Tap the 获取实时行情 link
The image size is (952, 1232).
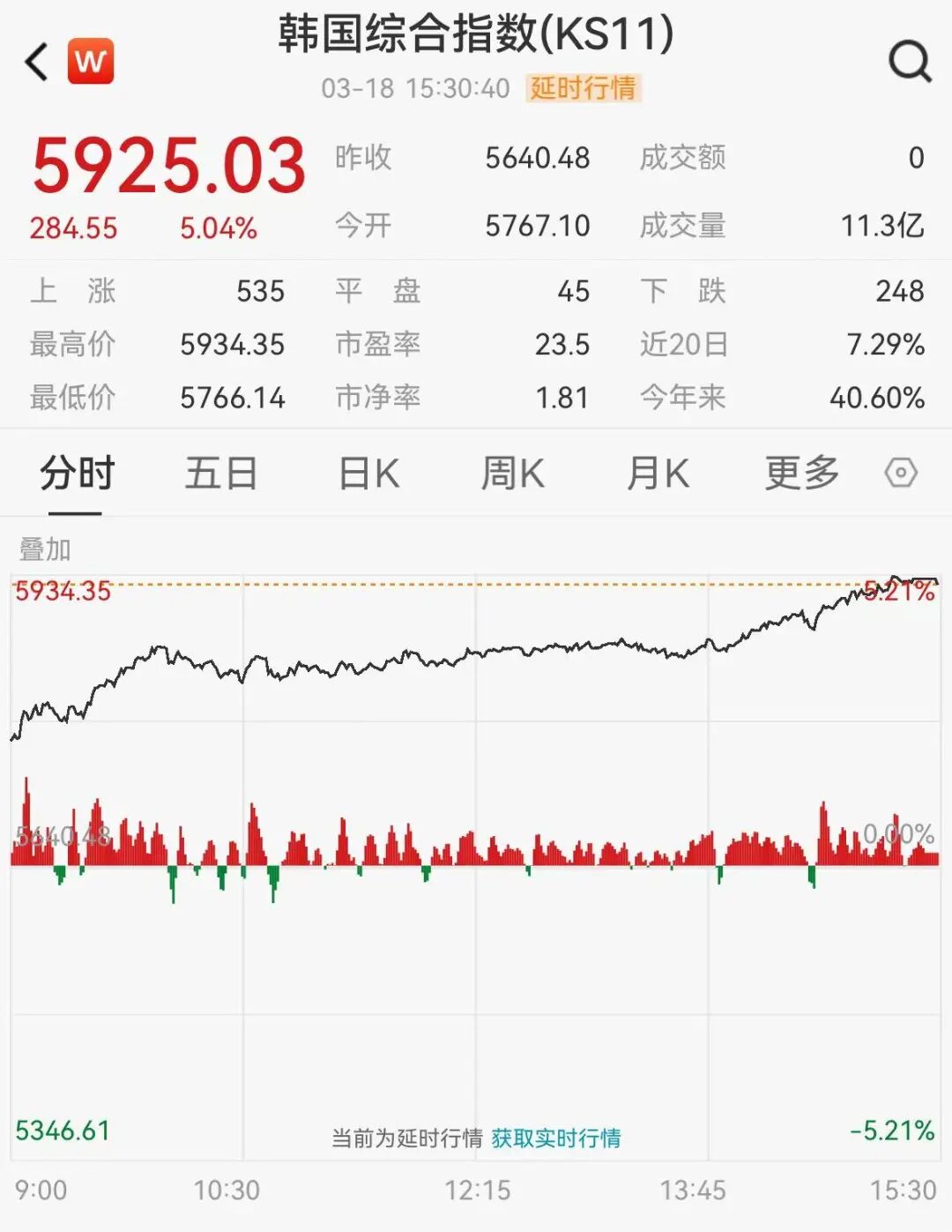point(555,1138)
